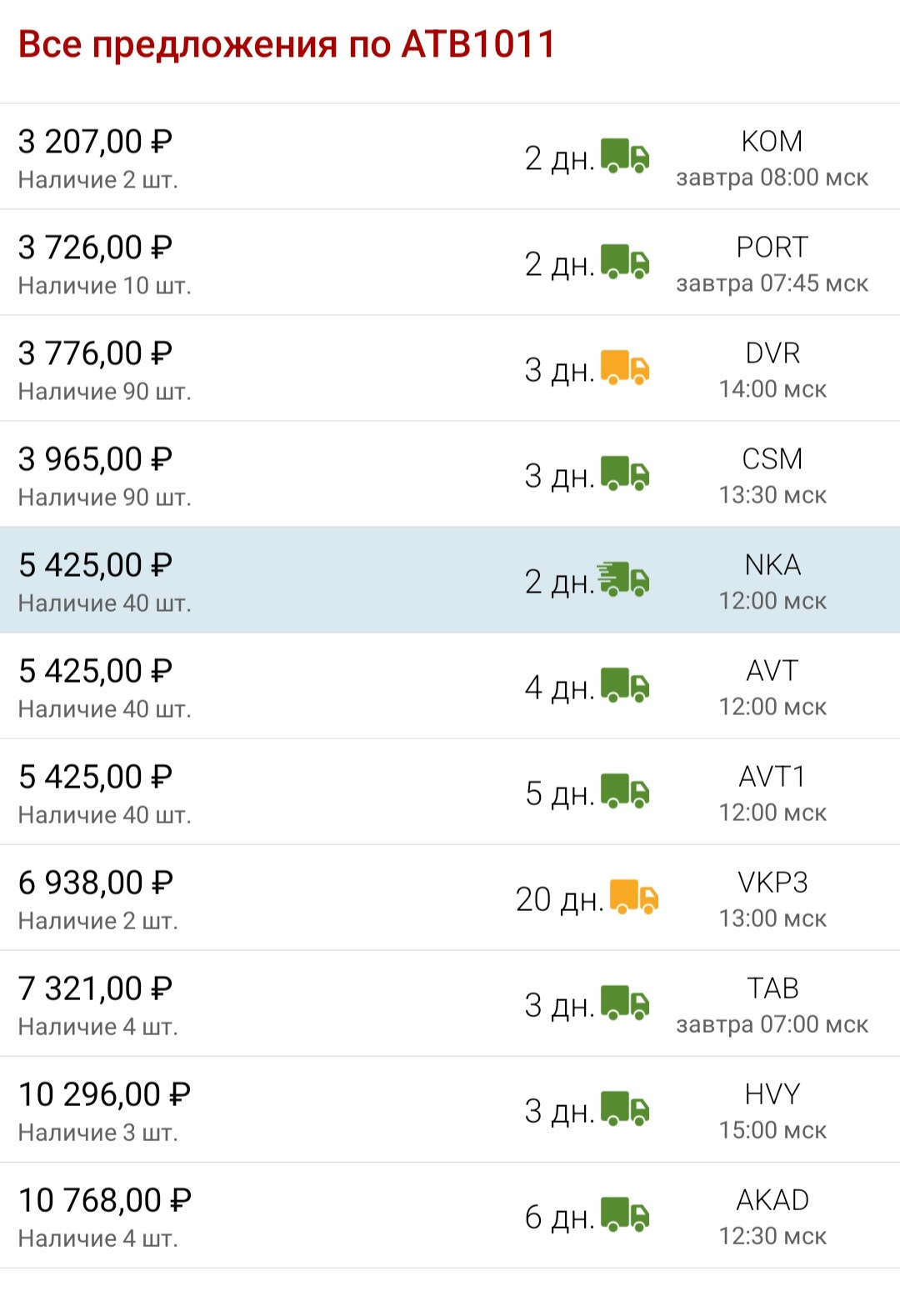Open the AVT1 offer with 5-day delivery
This screenshot has width=900, height=1316.
(x=450, y=792)
